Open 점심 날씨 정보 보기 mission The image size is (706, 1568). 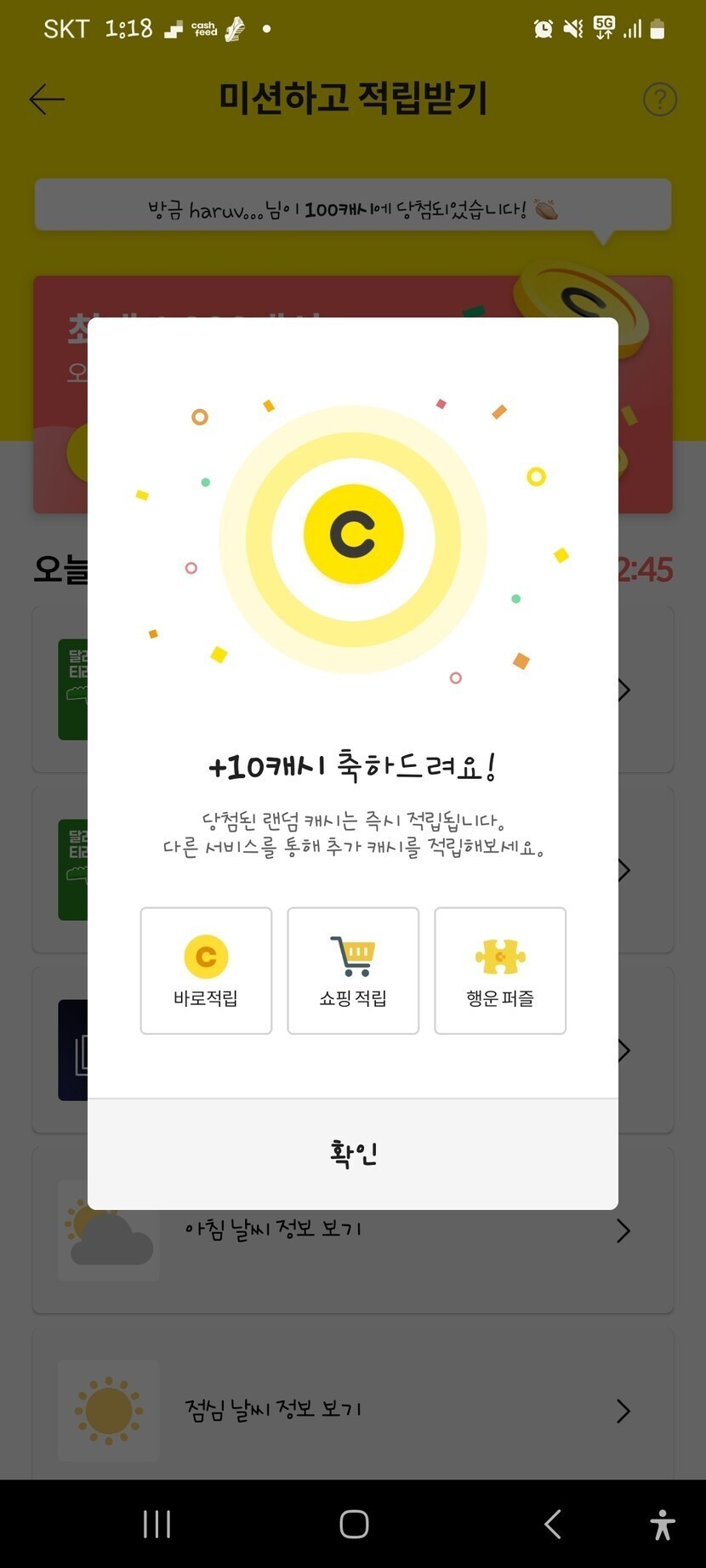pos(353,1410)
